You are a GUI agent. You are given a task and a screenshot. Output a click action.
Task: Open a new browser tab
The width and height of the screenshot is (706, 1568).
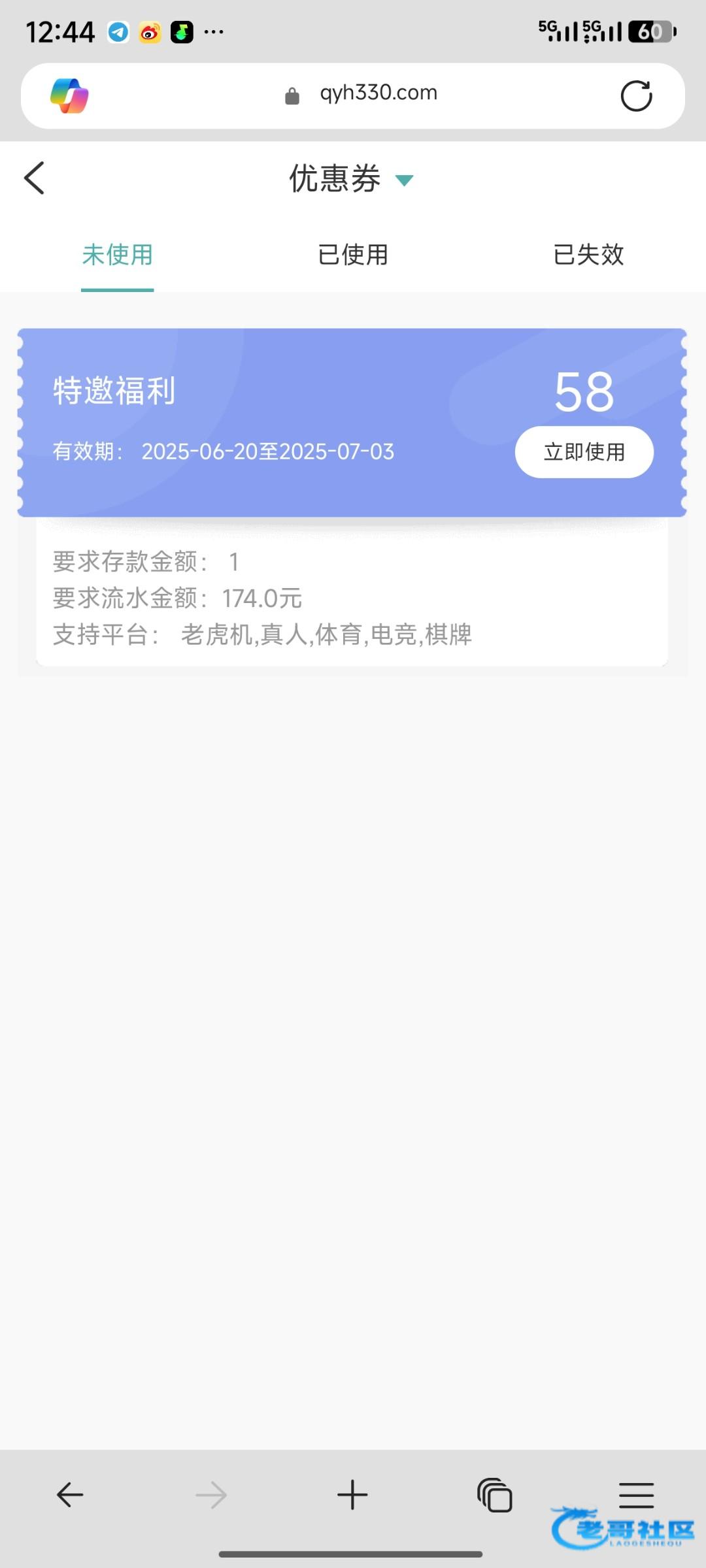click(352, 1494)
